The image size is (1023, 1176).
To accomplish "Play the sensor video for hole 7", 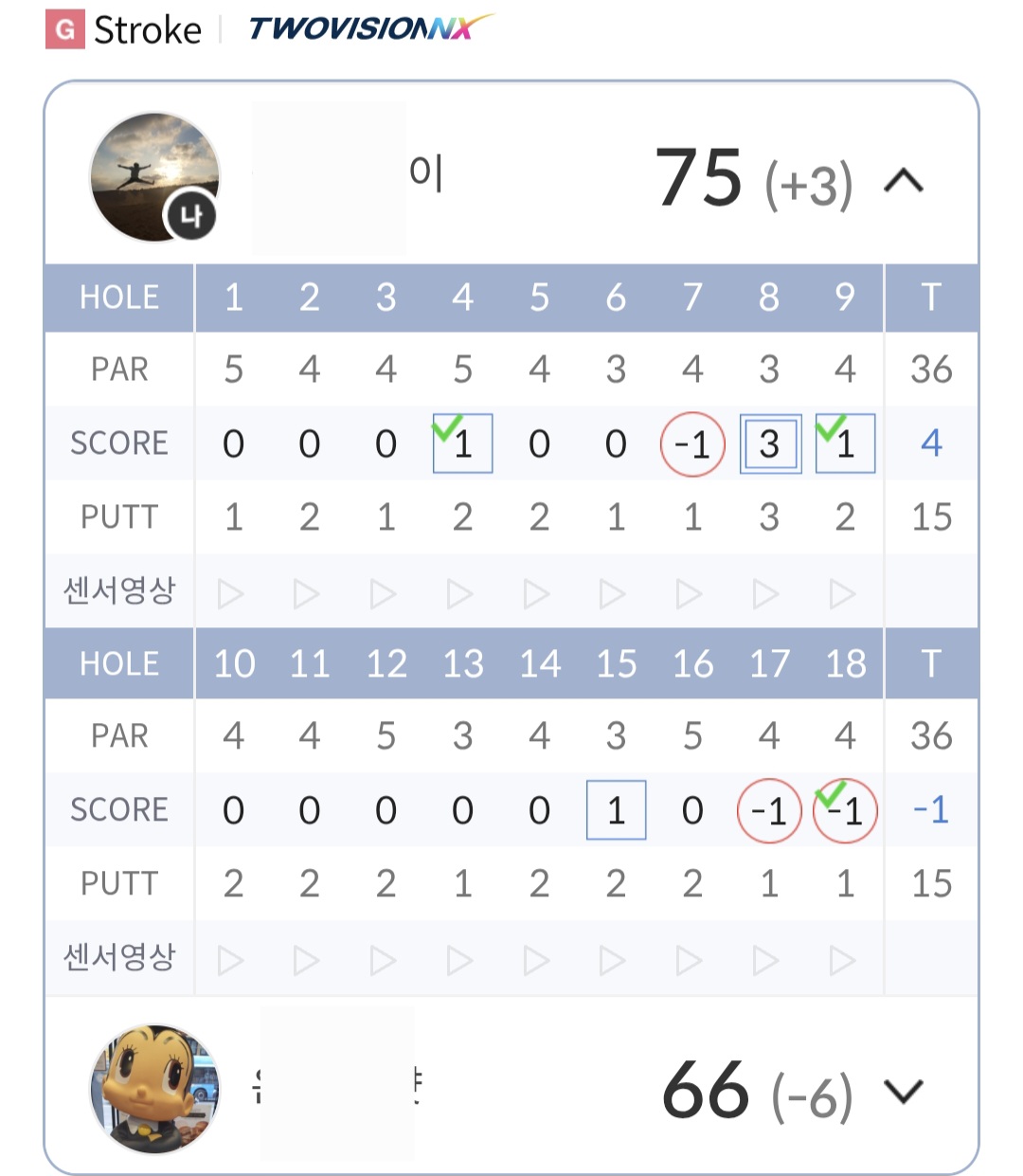I will (690, 594).
